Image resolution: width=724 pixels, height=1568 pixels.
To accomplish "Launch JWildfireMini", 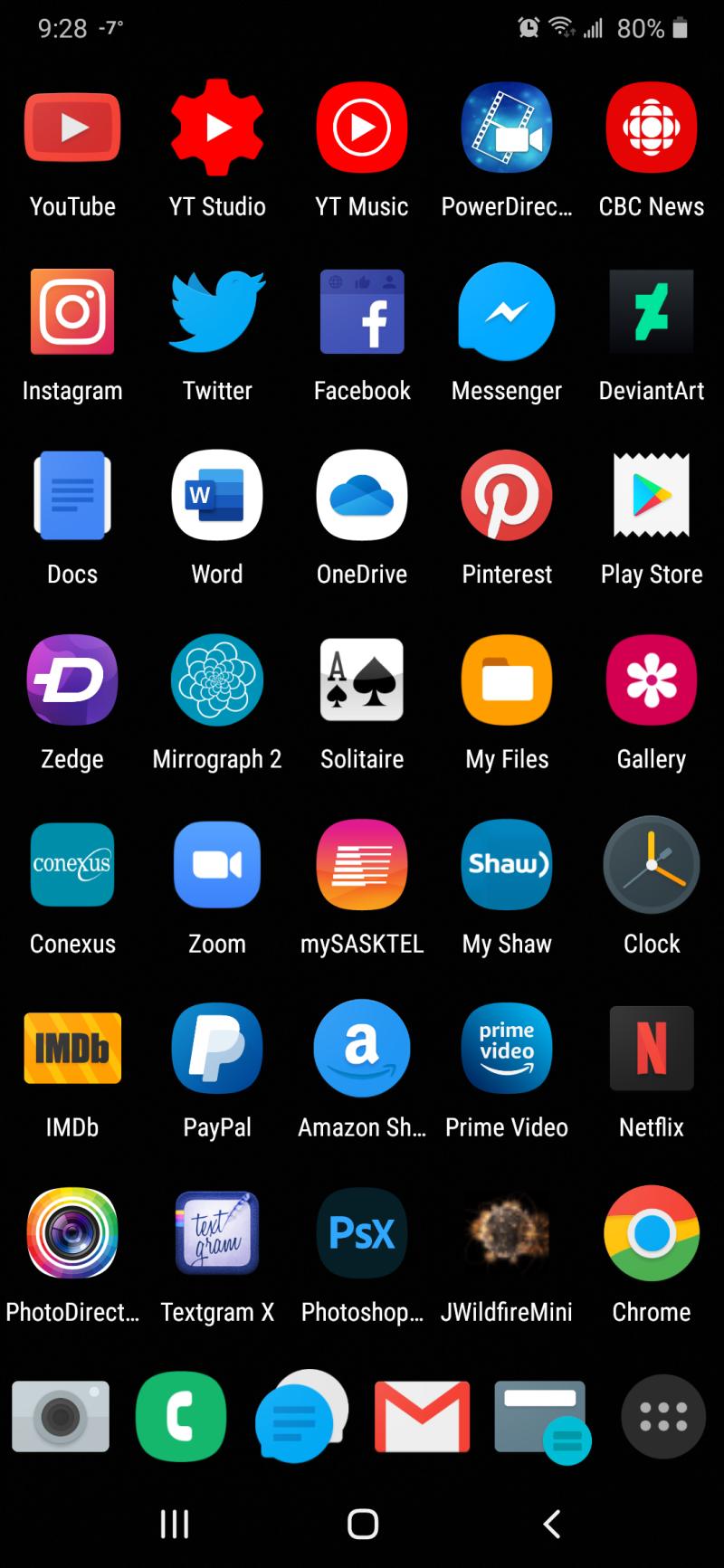I will [507, 1232].
